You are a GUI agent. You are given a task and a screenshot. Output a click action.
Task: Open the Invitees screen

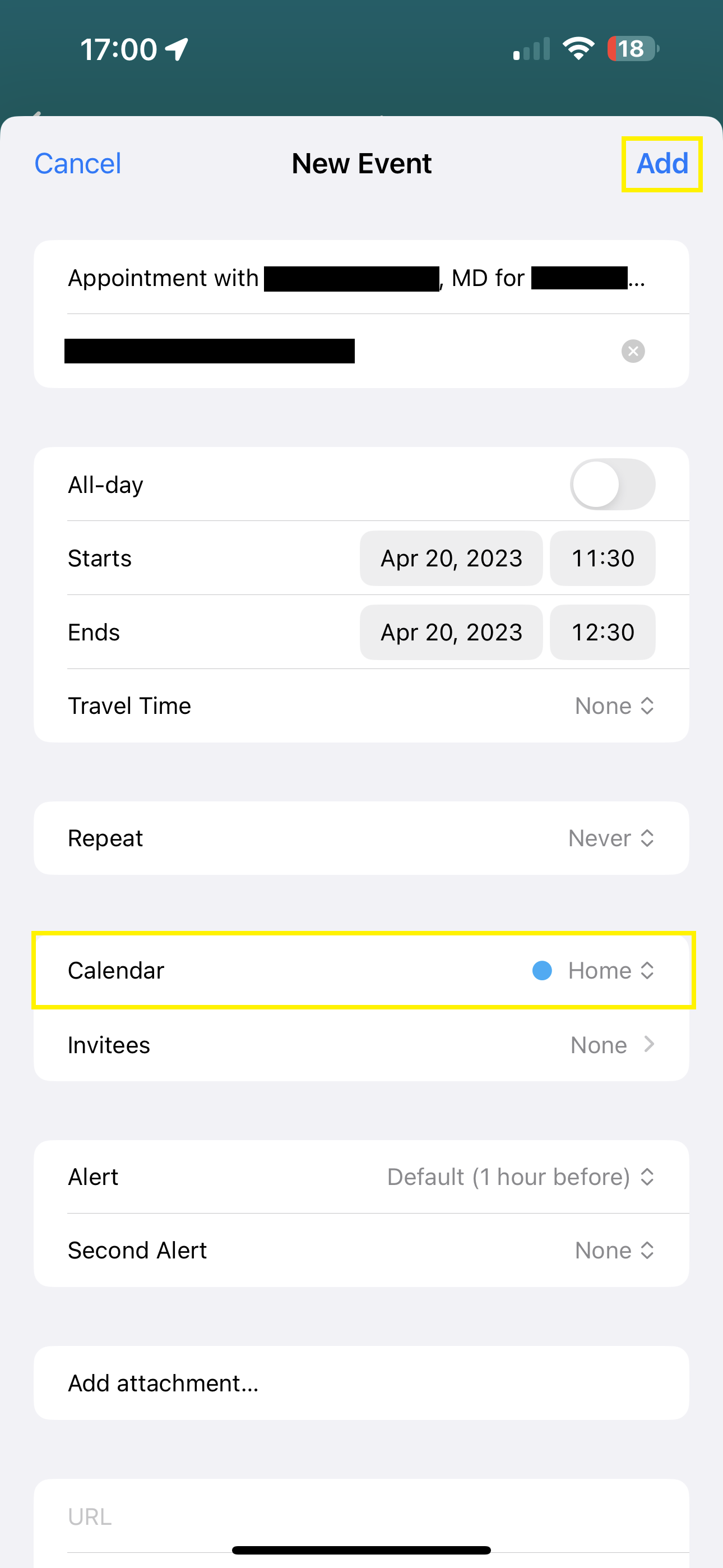click(614, 1045)
